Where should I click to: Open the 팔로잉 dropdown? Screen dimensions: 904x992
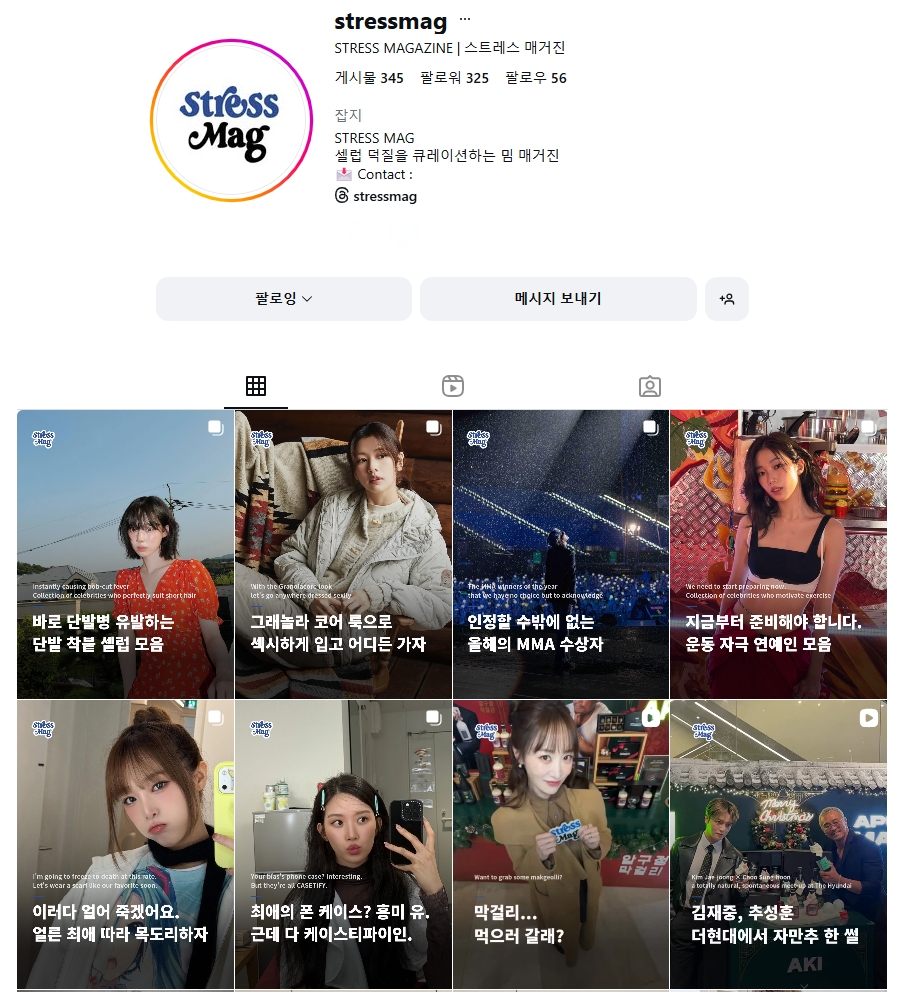coord(283,298)
